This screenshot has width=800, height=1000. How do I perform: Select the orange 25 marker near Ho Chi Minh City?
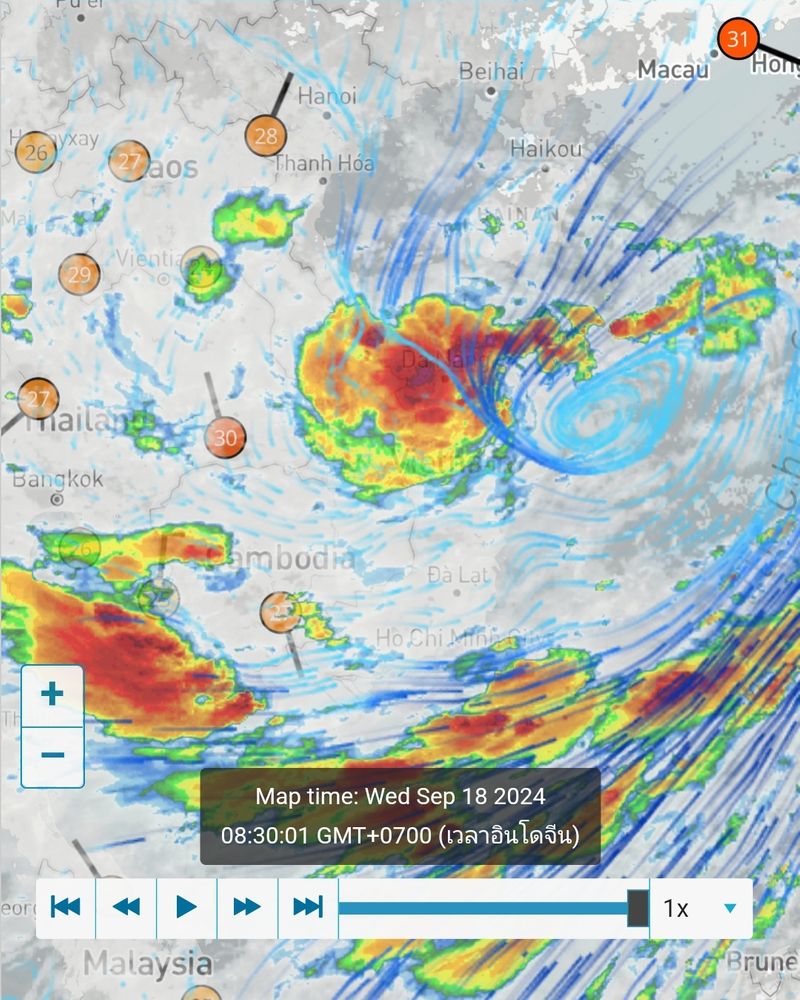278,611
